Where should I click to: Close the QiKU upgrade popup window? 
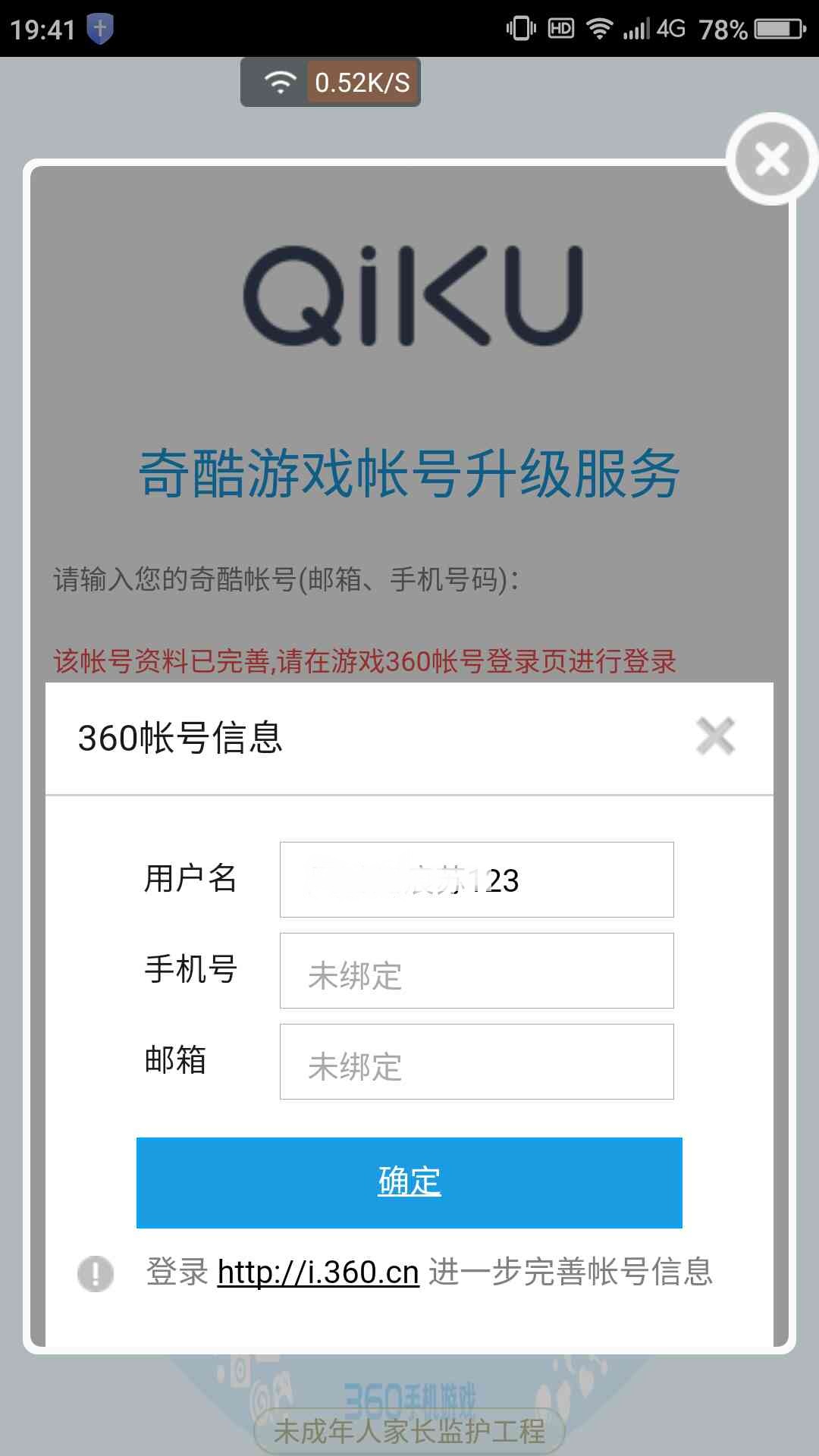(x=772, y=159)
